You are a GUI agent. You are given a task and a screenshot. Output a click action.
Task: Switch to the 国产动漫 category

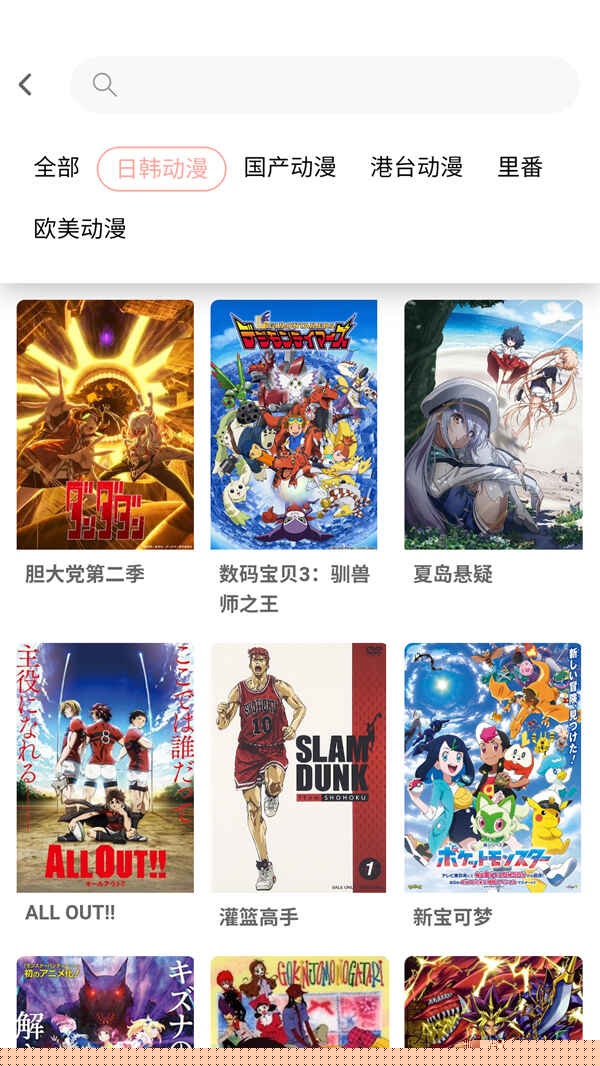coord(290,167)
